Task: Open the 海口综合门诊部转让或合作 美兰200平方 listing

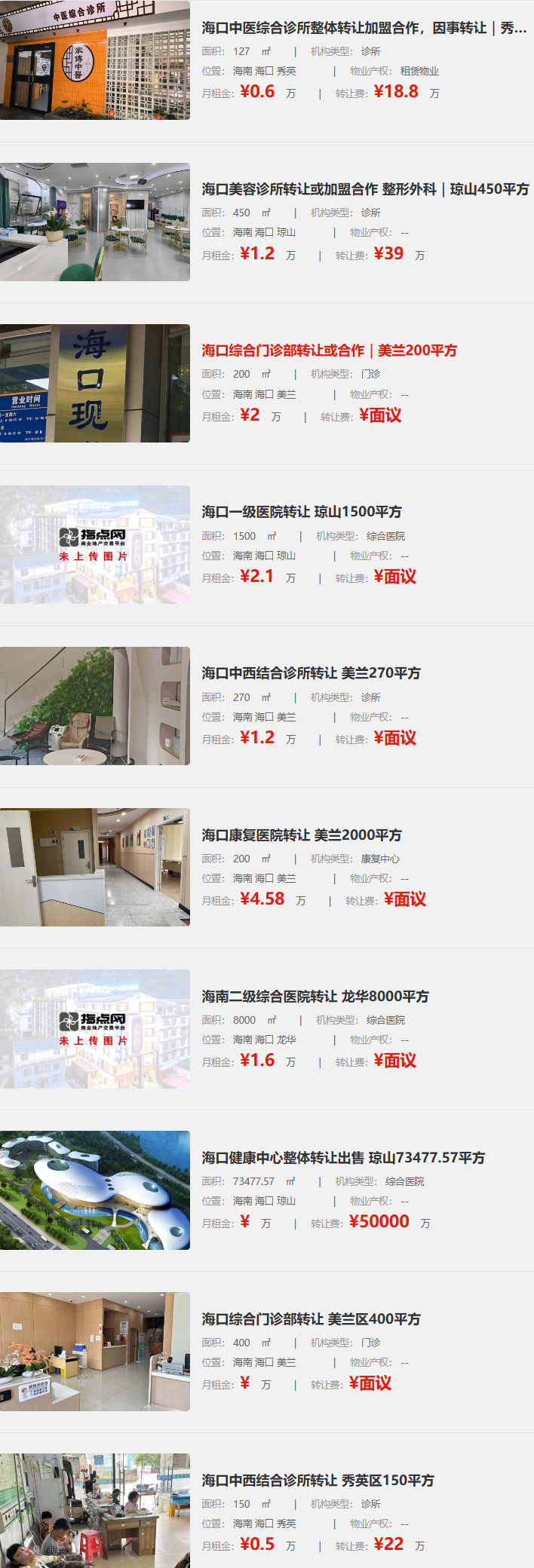Action: pyautogui.click(x=329, y=351)
